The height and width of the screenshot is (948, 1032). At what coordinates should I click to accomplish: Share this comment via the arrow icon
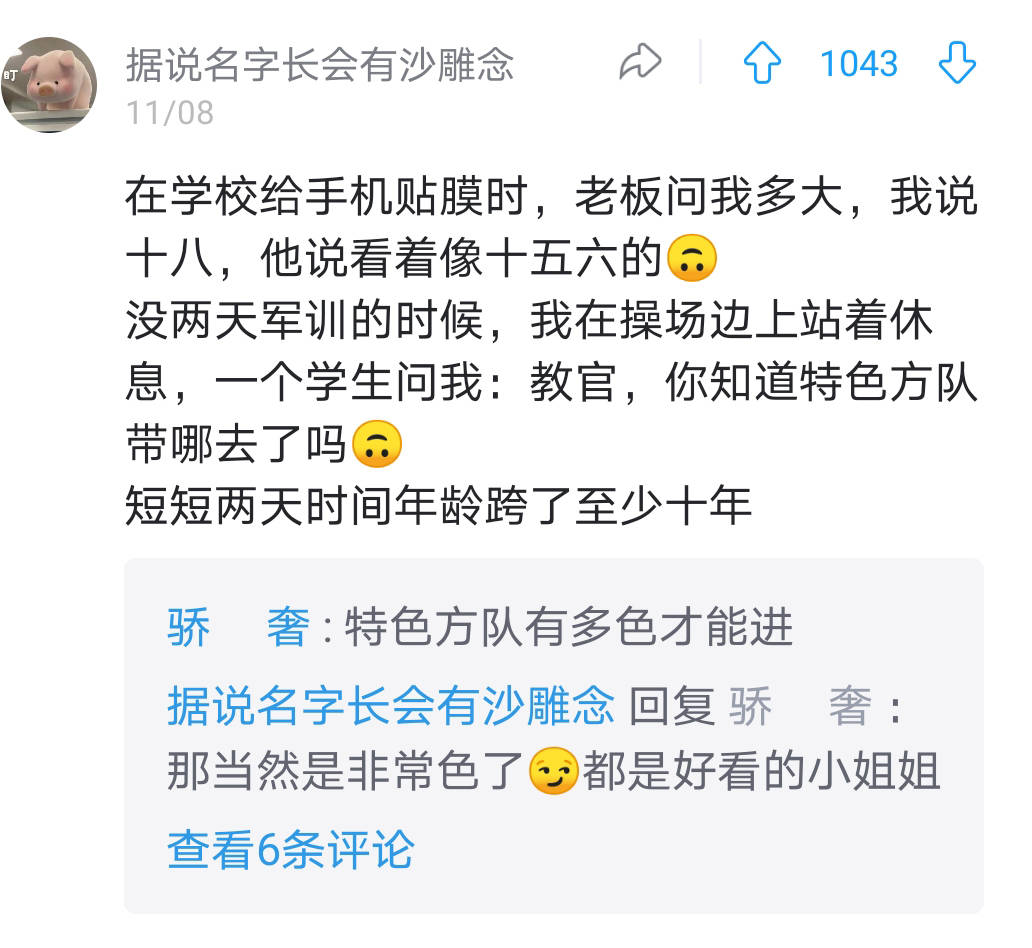(x=640, y=63)
